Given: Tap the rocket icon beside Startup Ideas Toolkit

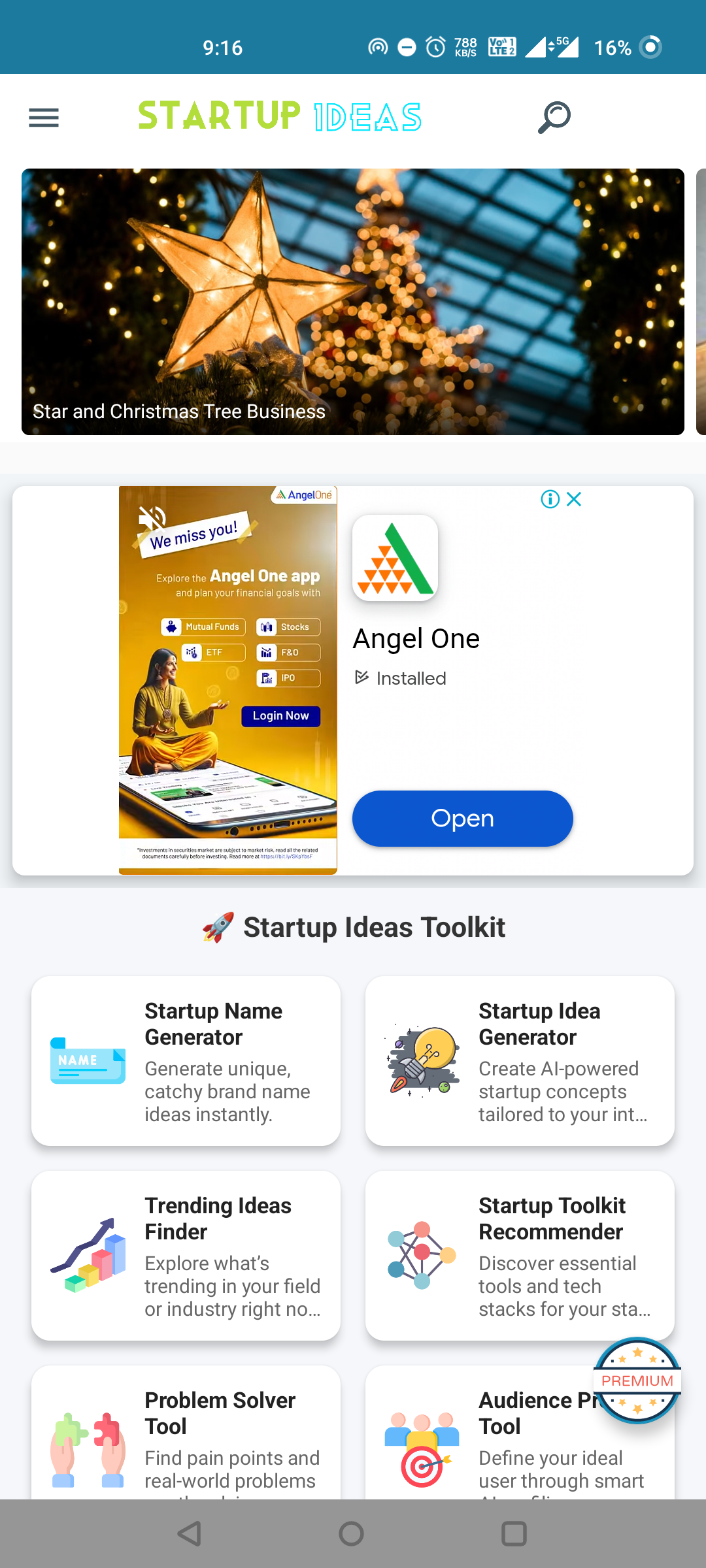Looking at the screenshot, I should click(217, 926).
